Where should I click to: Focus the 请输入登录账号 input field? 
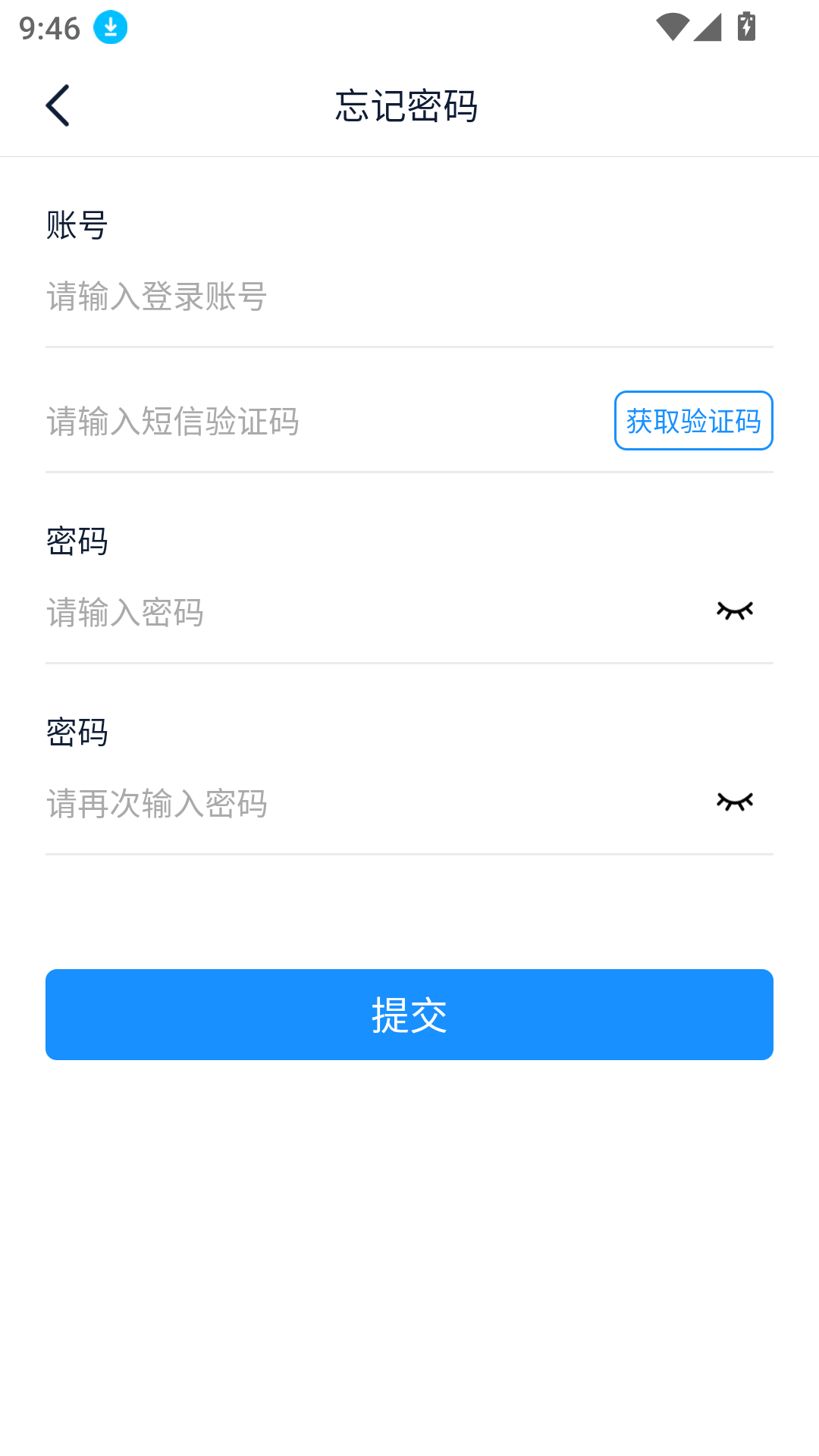click(x=303, y=298)
